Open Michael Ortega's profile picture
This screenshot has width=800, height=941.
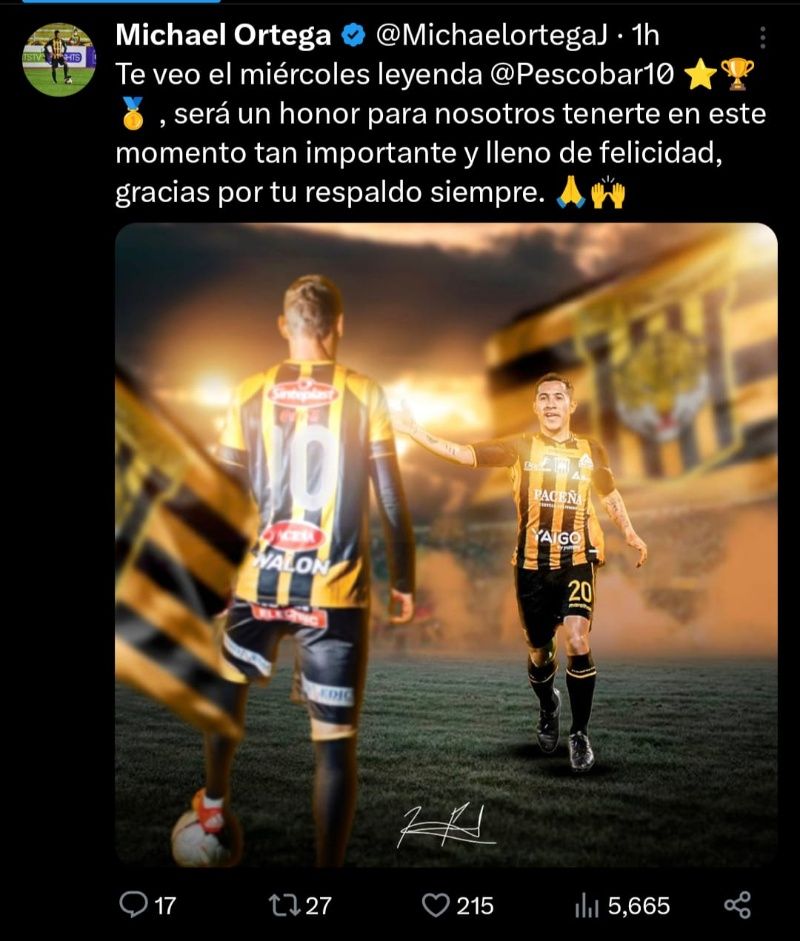tap(58, 59)
